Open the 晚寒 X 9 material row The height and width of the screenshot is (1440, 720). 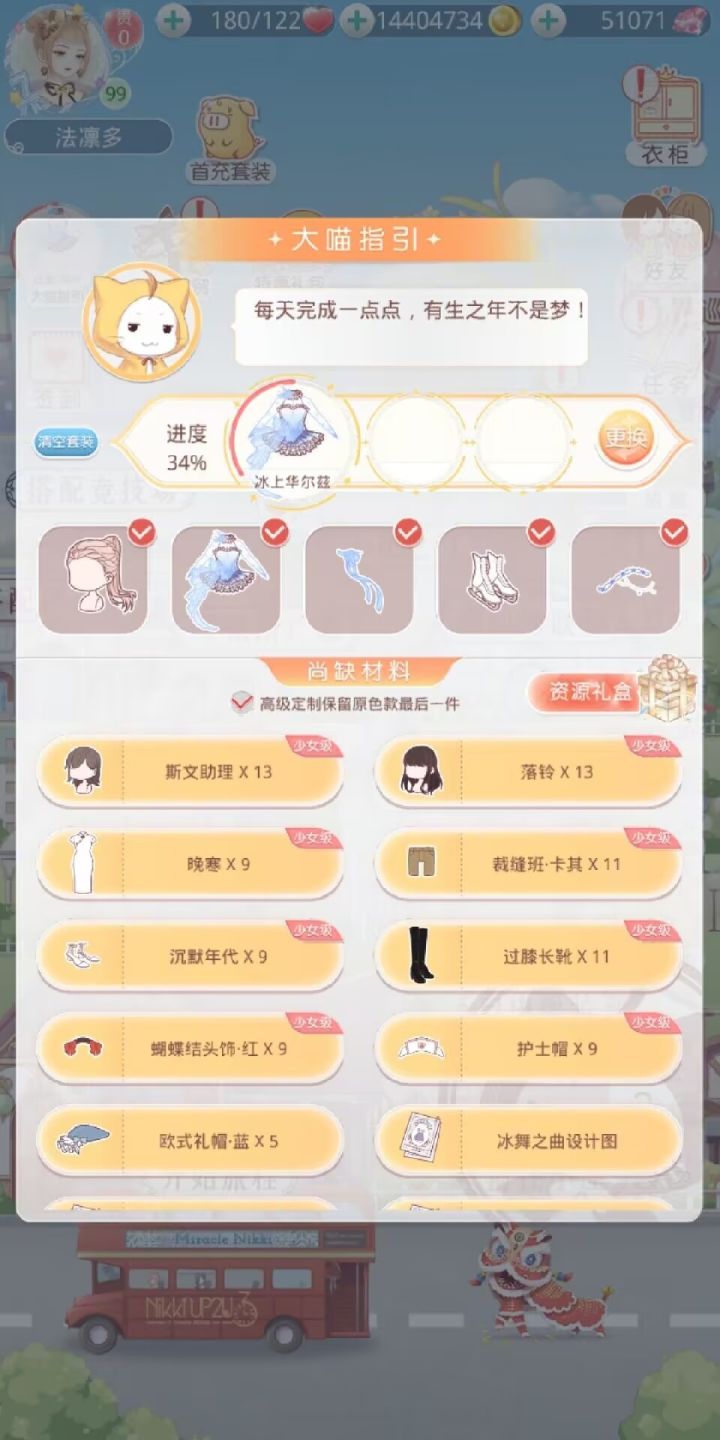click(x=190, y=864)
